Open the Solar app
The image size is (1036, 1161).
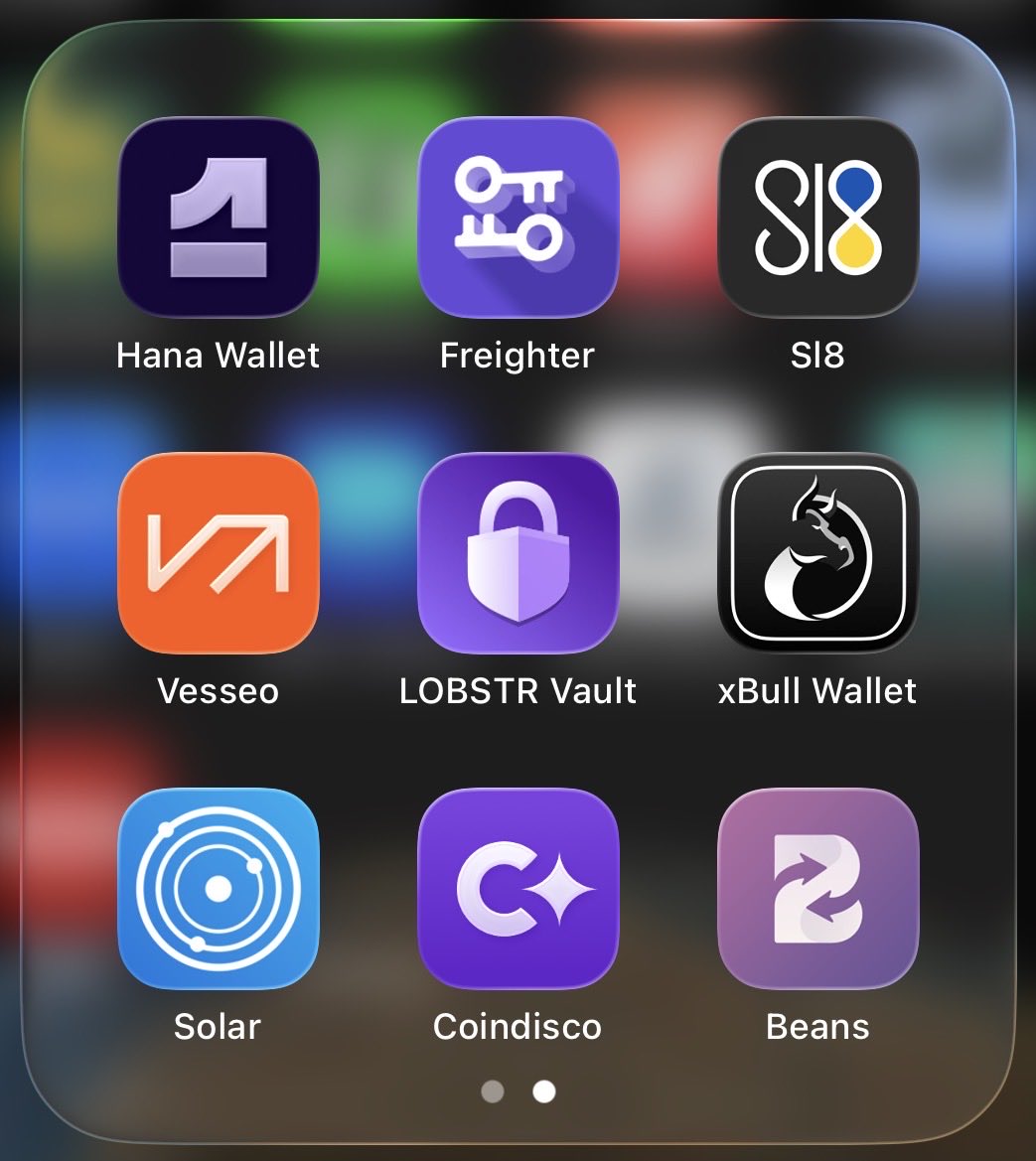(x=219, y=888)
